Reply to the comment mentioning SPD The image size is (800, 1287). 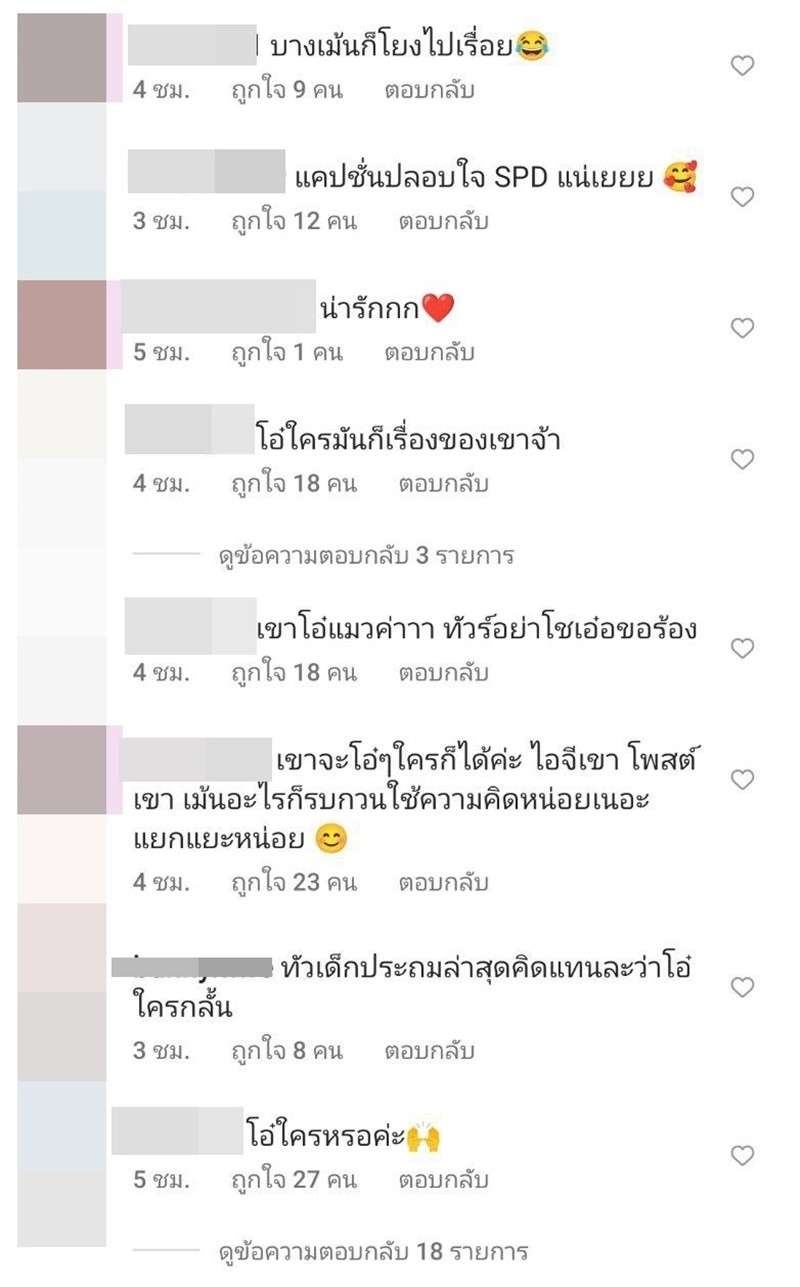443,221
